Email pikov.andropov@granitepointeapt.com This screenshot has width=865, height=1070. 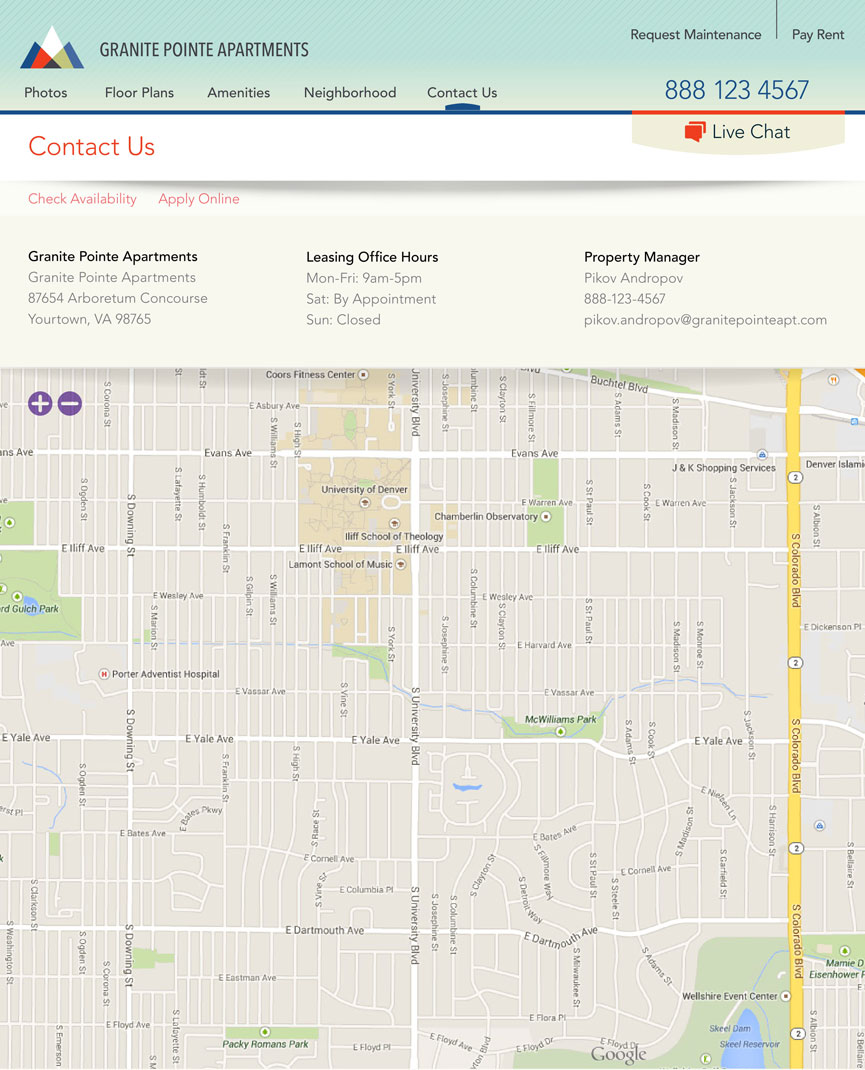(705, 320)
